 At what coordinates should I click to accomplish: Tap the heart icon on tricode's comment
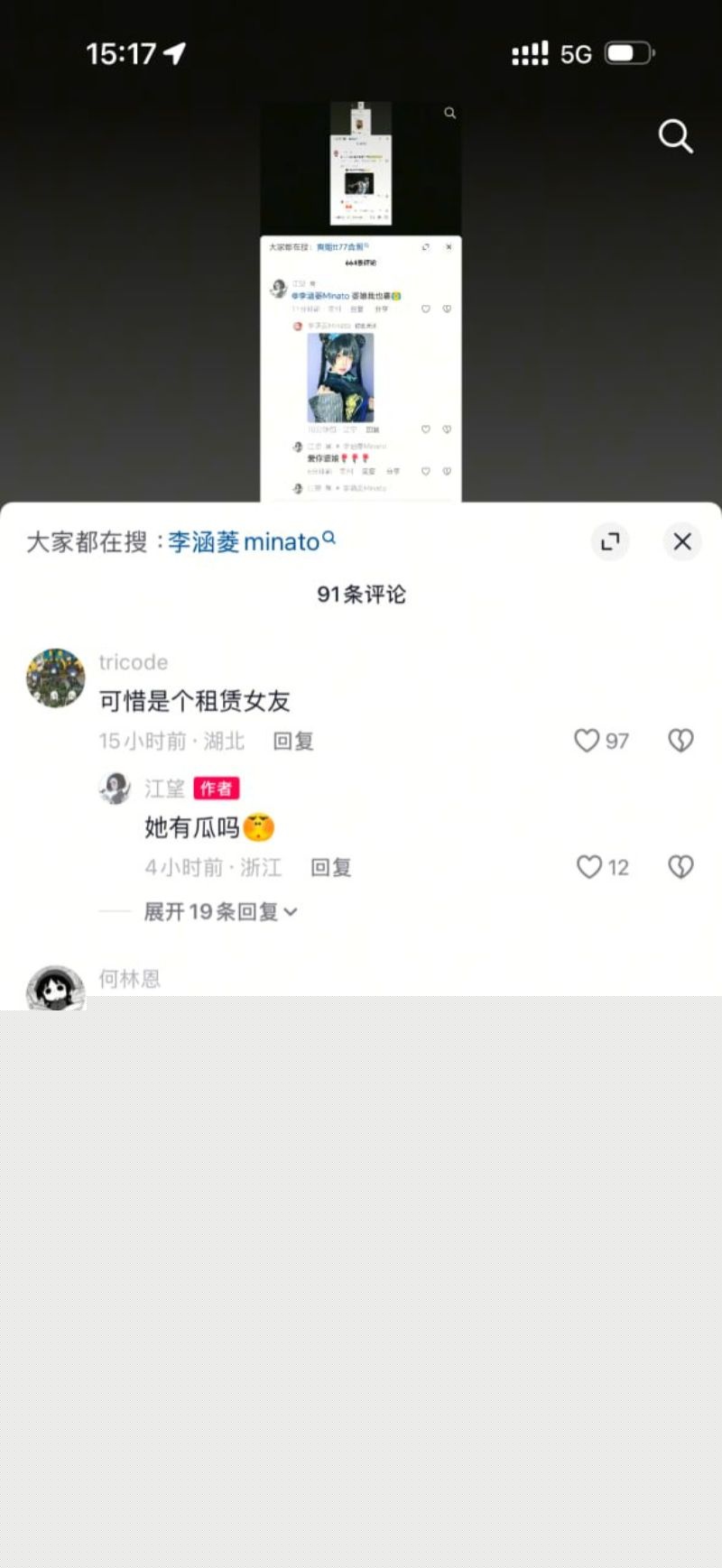585,740
